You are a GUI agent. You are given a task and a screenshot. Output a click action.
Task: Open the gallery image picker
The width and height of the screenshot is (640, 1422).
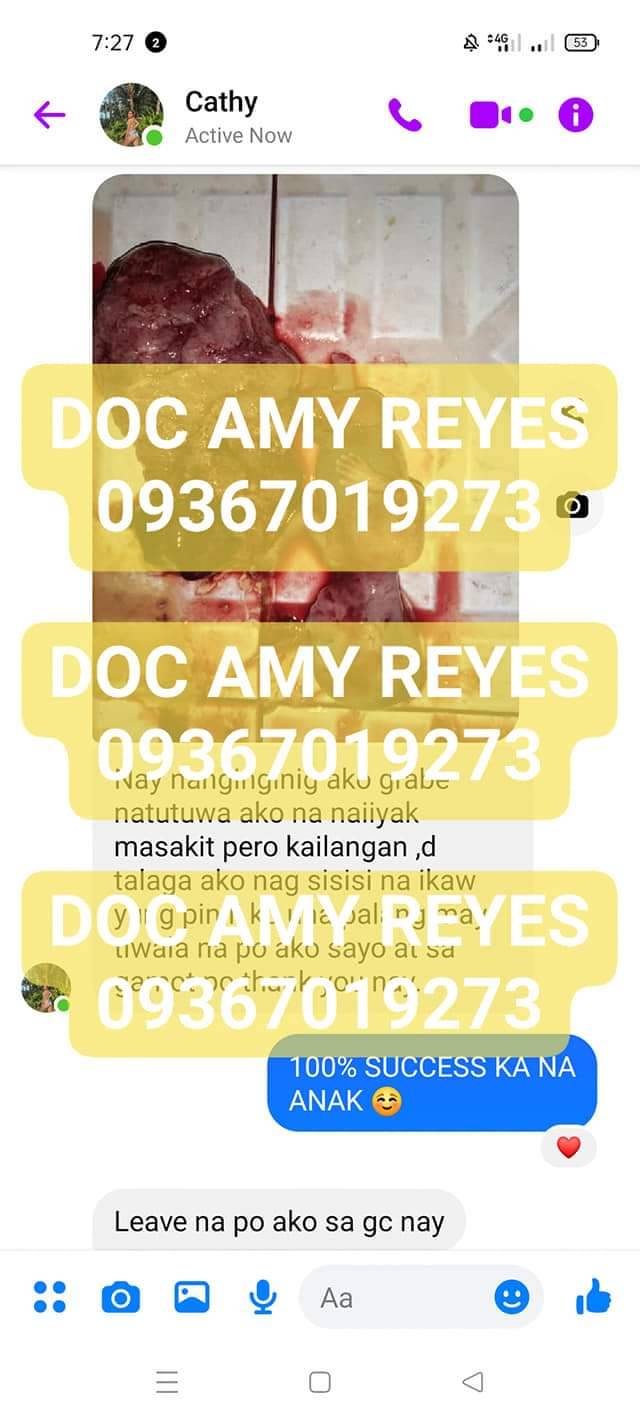pos(191,1297)
